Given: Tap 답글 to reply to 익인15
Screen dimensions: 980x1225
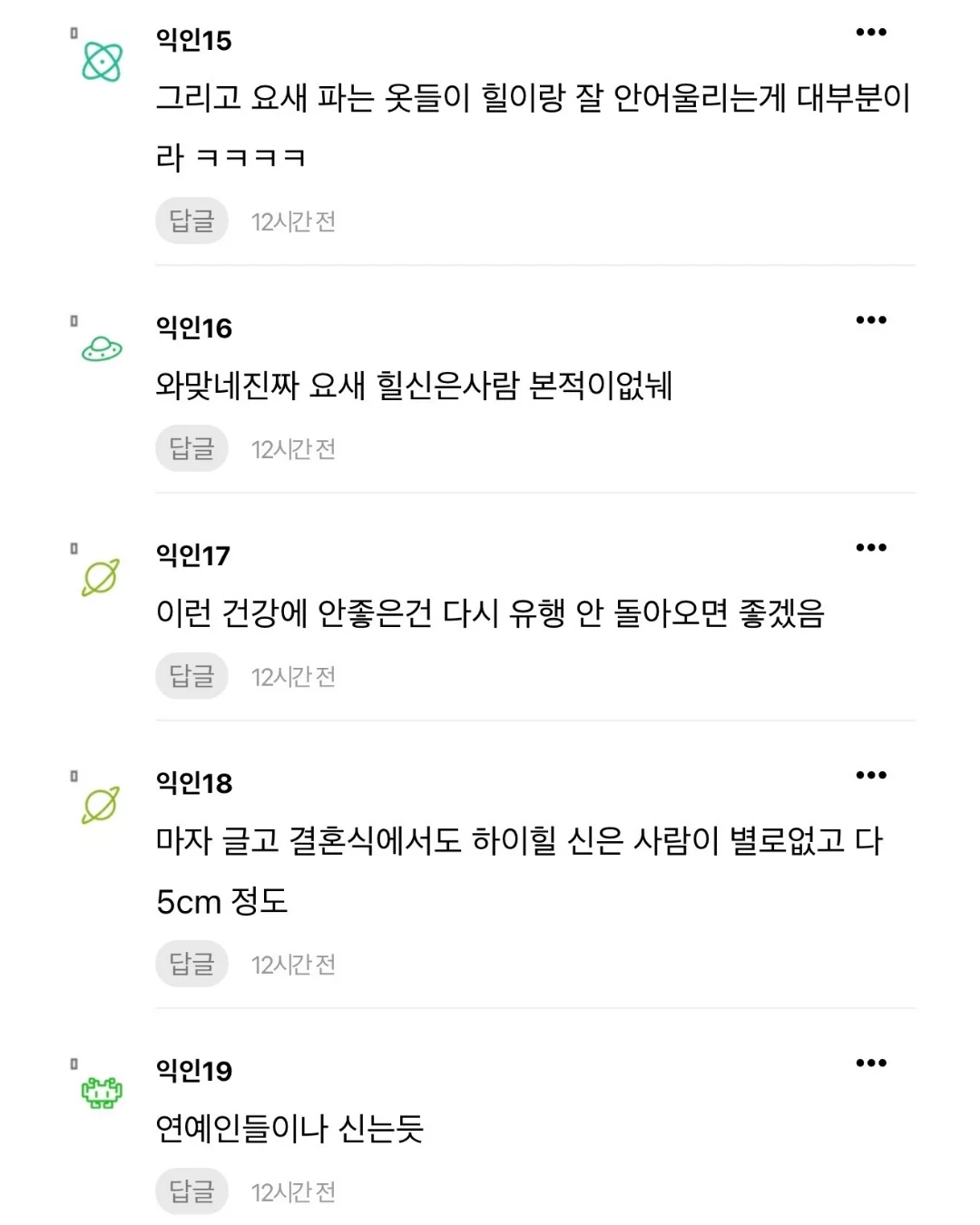Looking at the screenshot, I should tap(191, 220).
